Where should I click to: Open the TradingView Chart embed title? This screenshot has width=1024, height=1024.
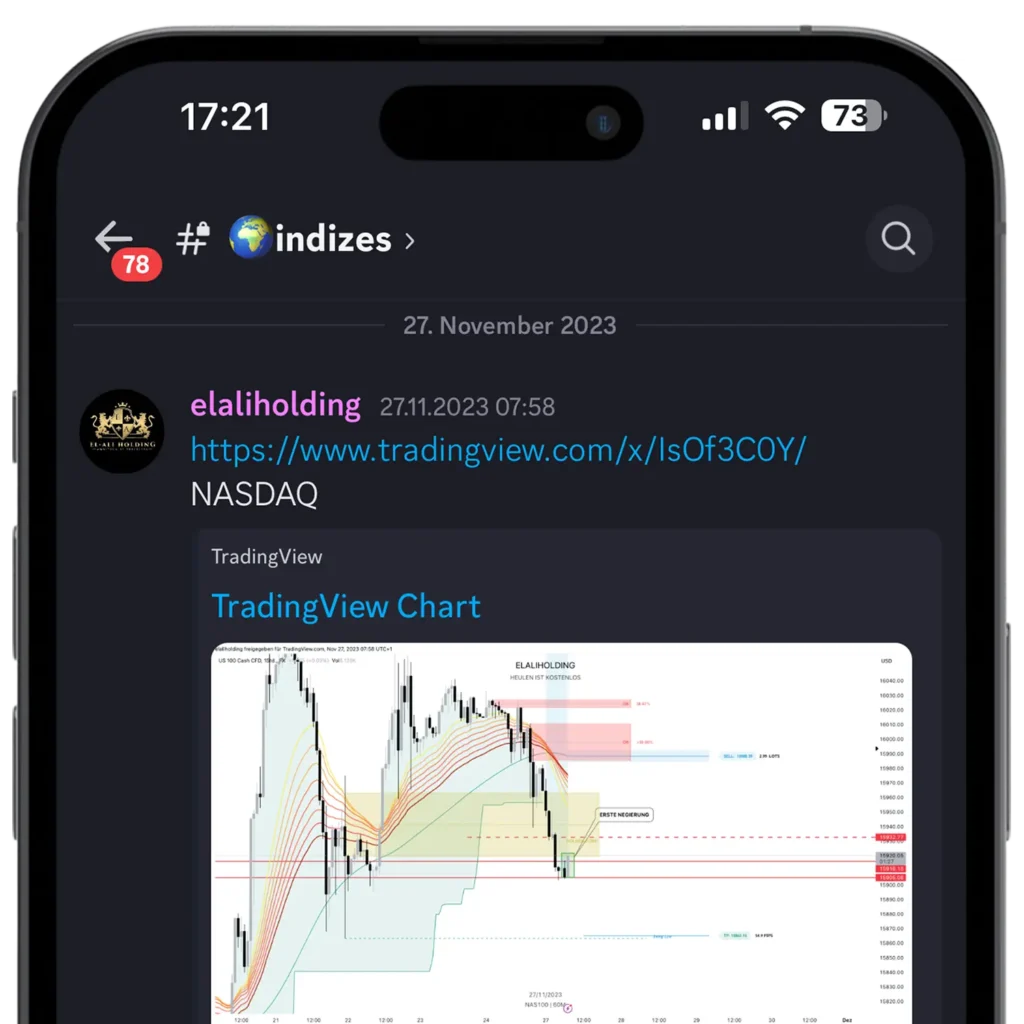346,606
